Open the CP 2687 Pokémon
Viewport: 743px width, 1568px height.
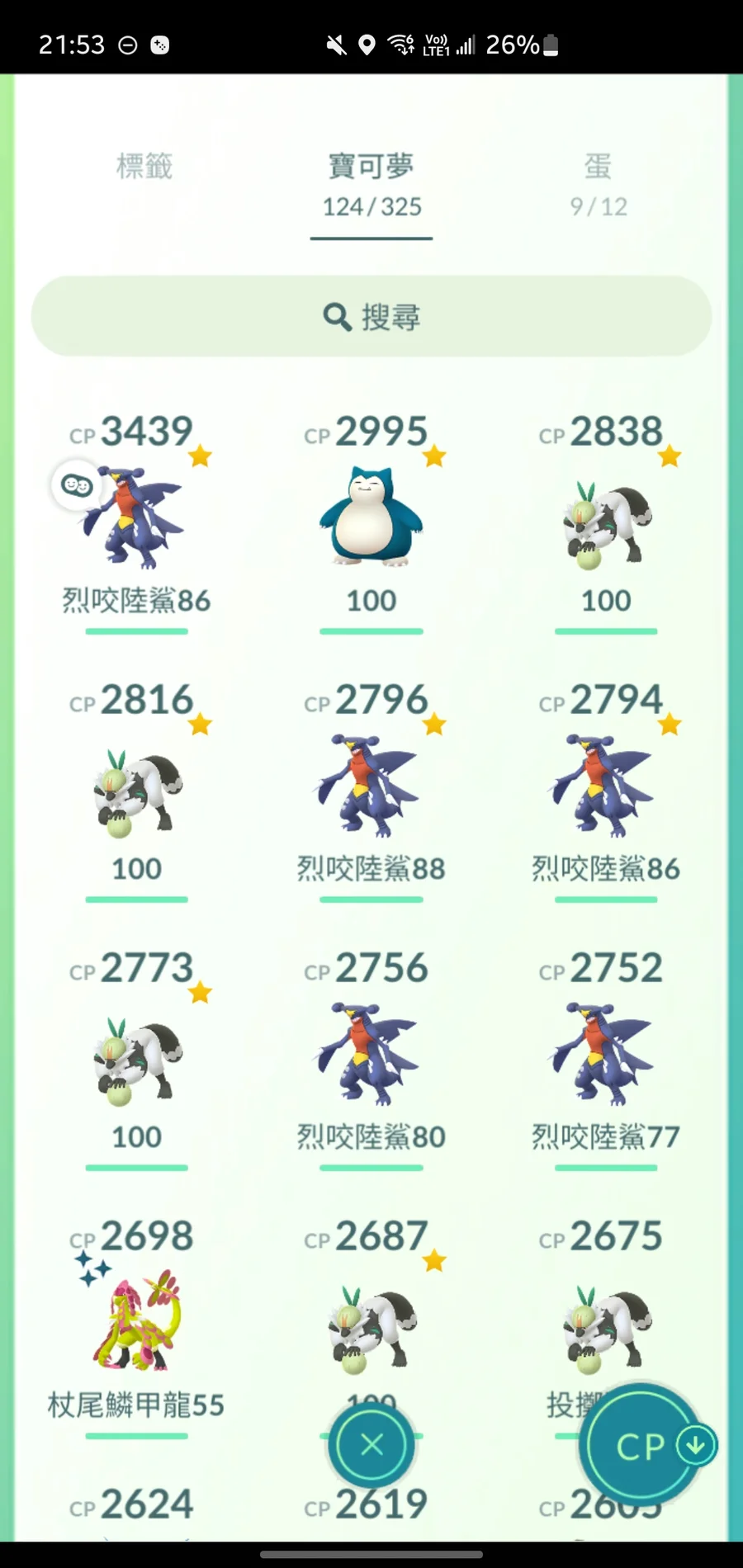click(371, 1320)
